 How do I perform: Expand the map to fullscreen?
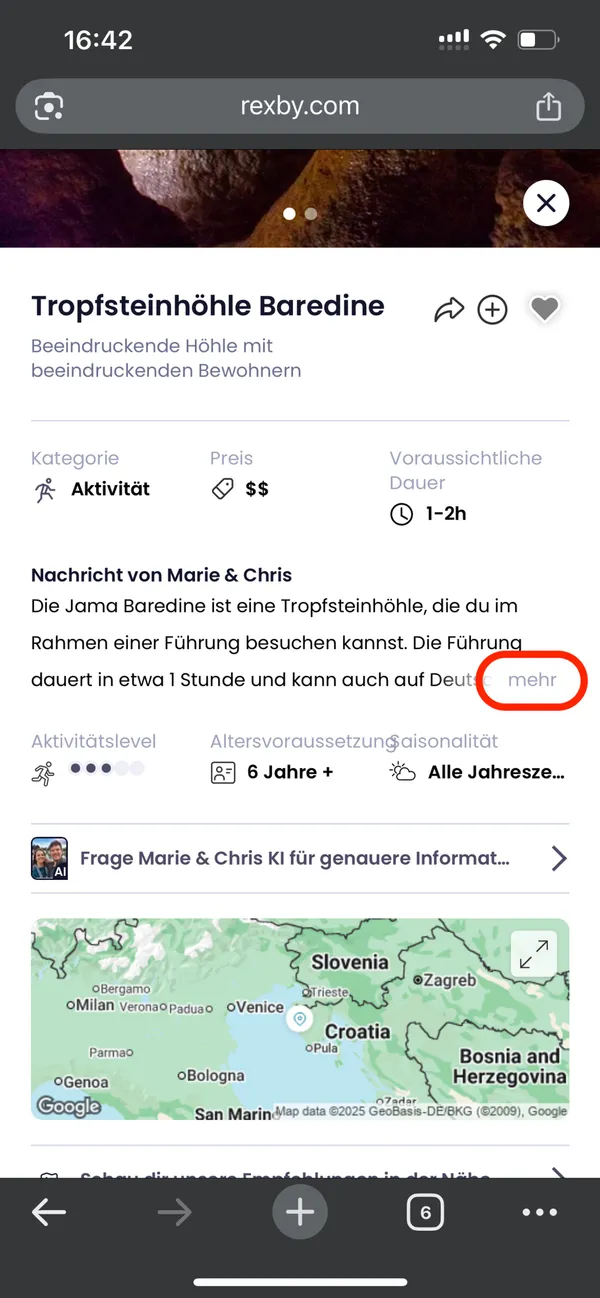534,954
